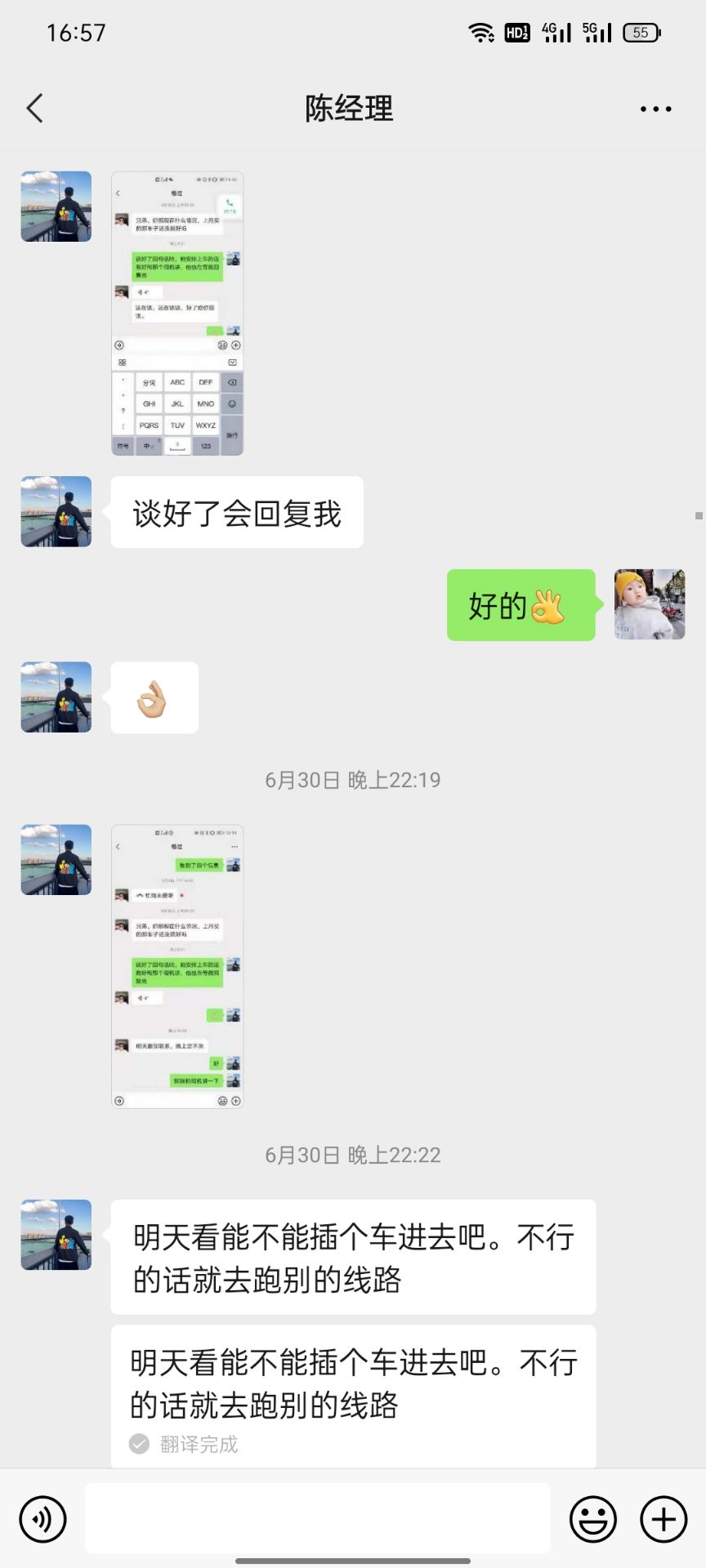The width and height of the screenshot is (706, 1568).
Task: Switch to voice message input
Action: click(42, 1519)
